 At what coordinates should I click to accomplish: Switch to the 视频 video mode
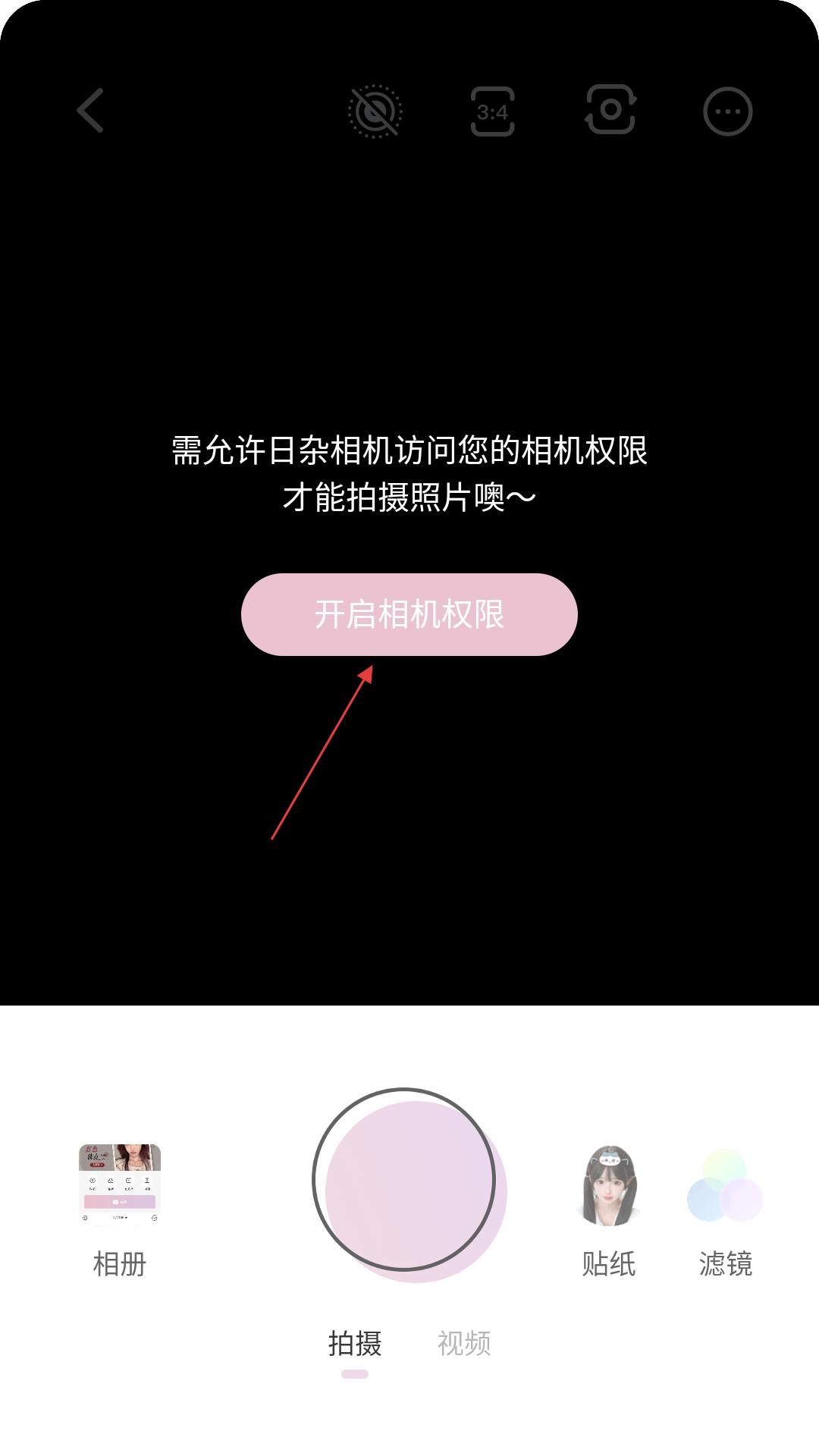[464, 1344]
